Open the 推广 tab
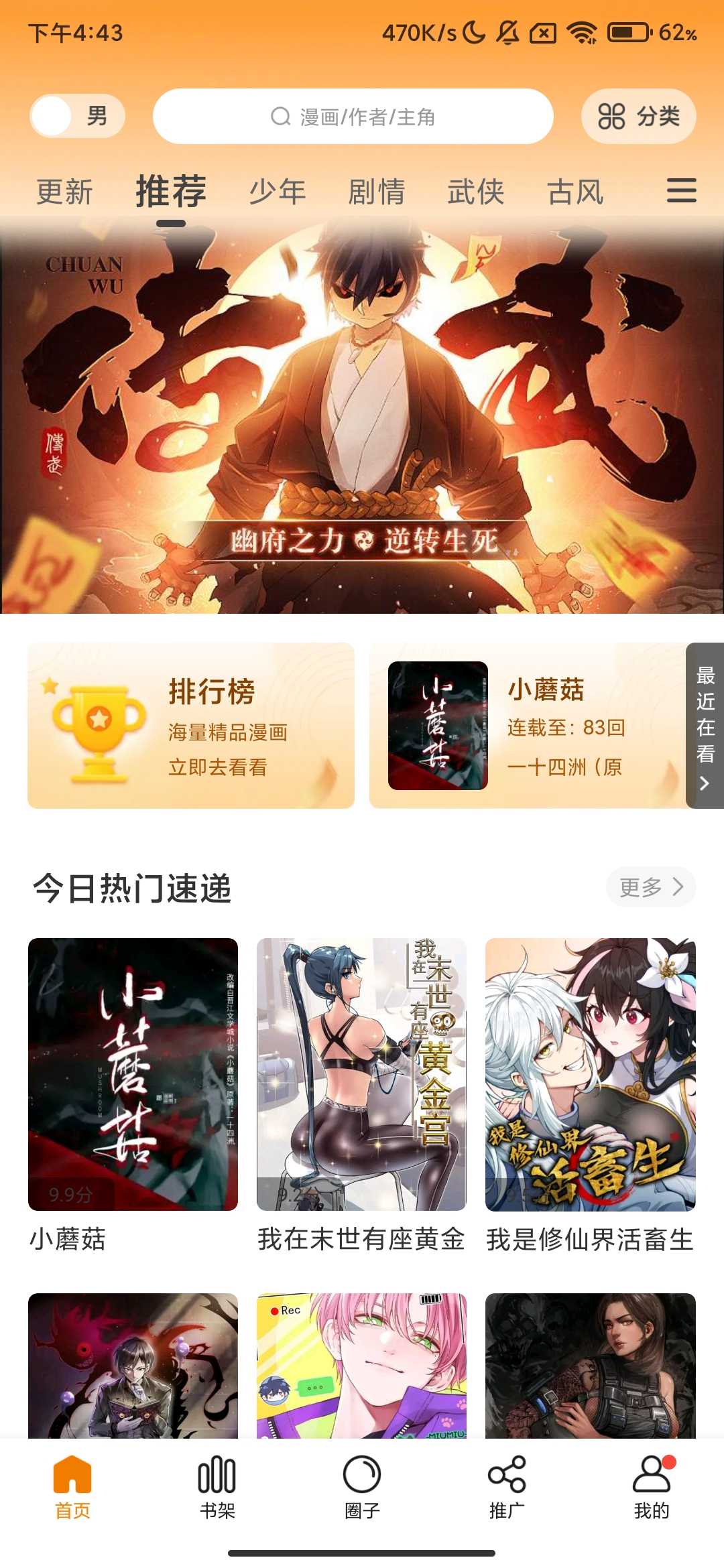Image resolution: width=724 pixels, height=1568 pixels. (507, 1486)
